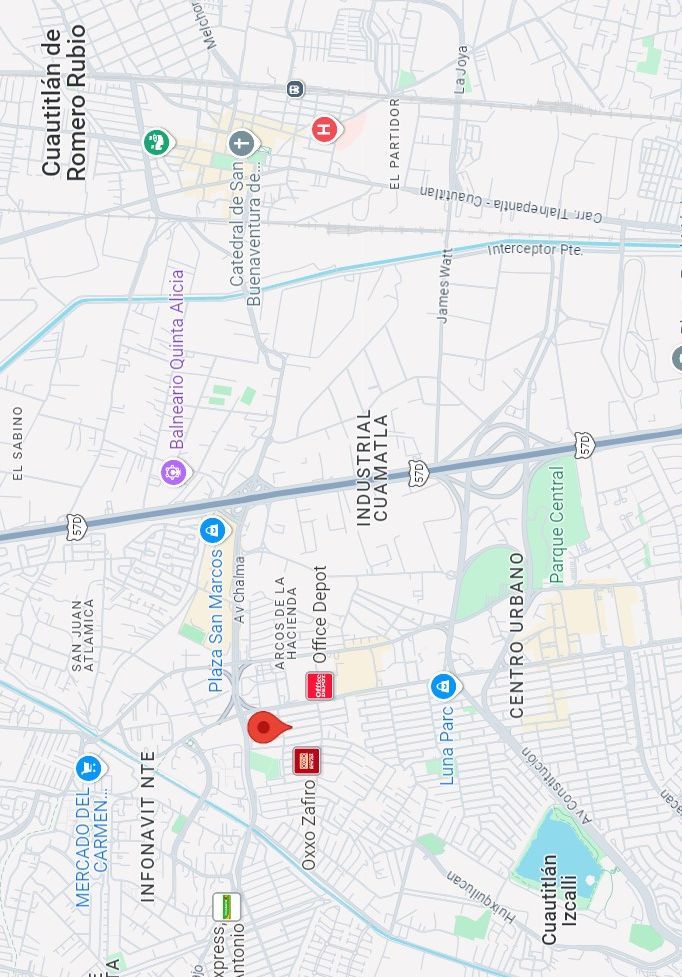
Task: Open the green marker near Cuautitlán de Romero Rubio
Action: pos(155,141)
